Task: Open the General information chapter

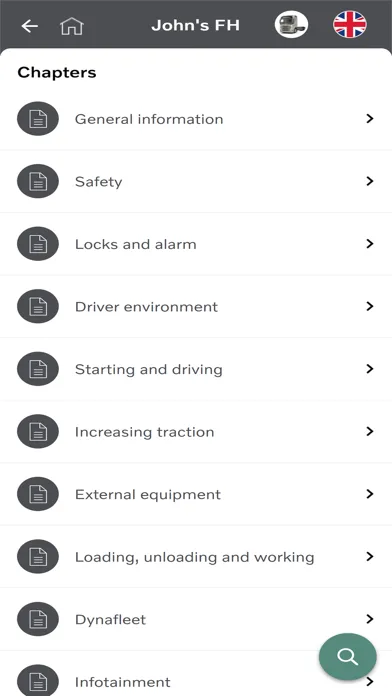Action: pos(196,119)
